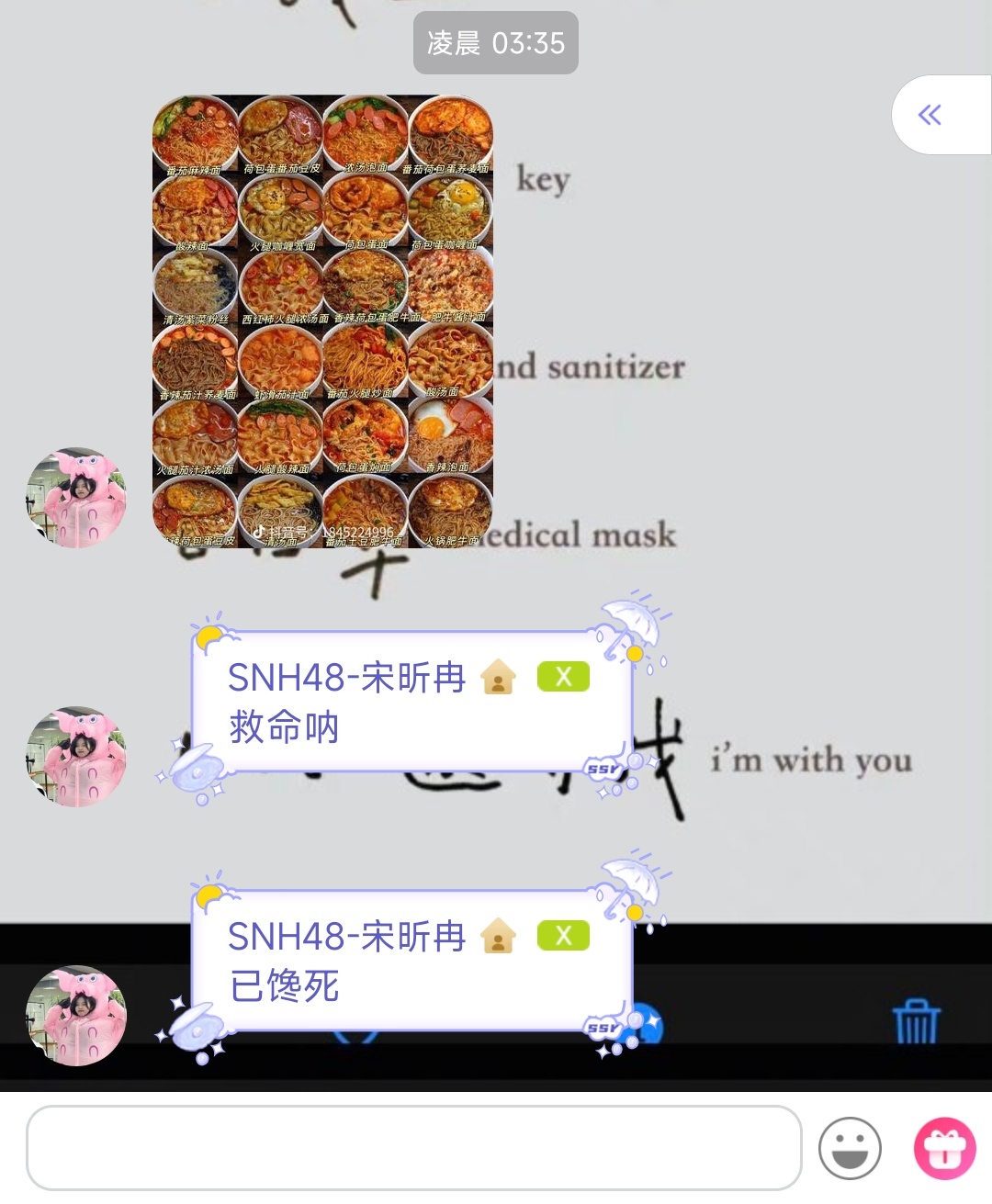Image resolution: width=992 pixels, height=1204 pixels.
Task: Open avatar beside the noodle collage
Action: pyautogui.click(x=76, y=498)
